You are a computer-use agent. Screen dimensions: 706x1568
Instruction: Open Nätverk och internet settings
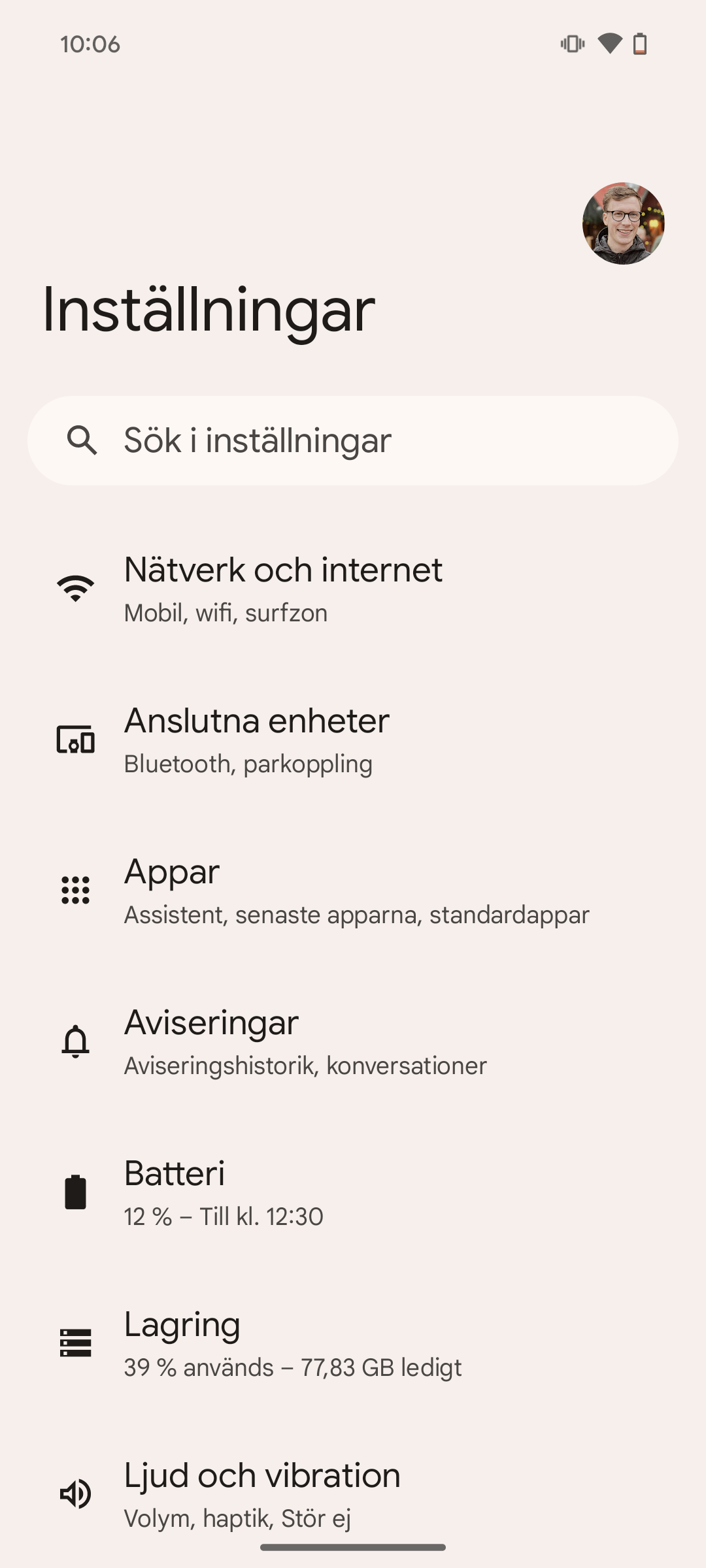(353, 589)
